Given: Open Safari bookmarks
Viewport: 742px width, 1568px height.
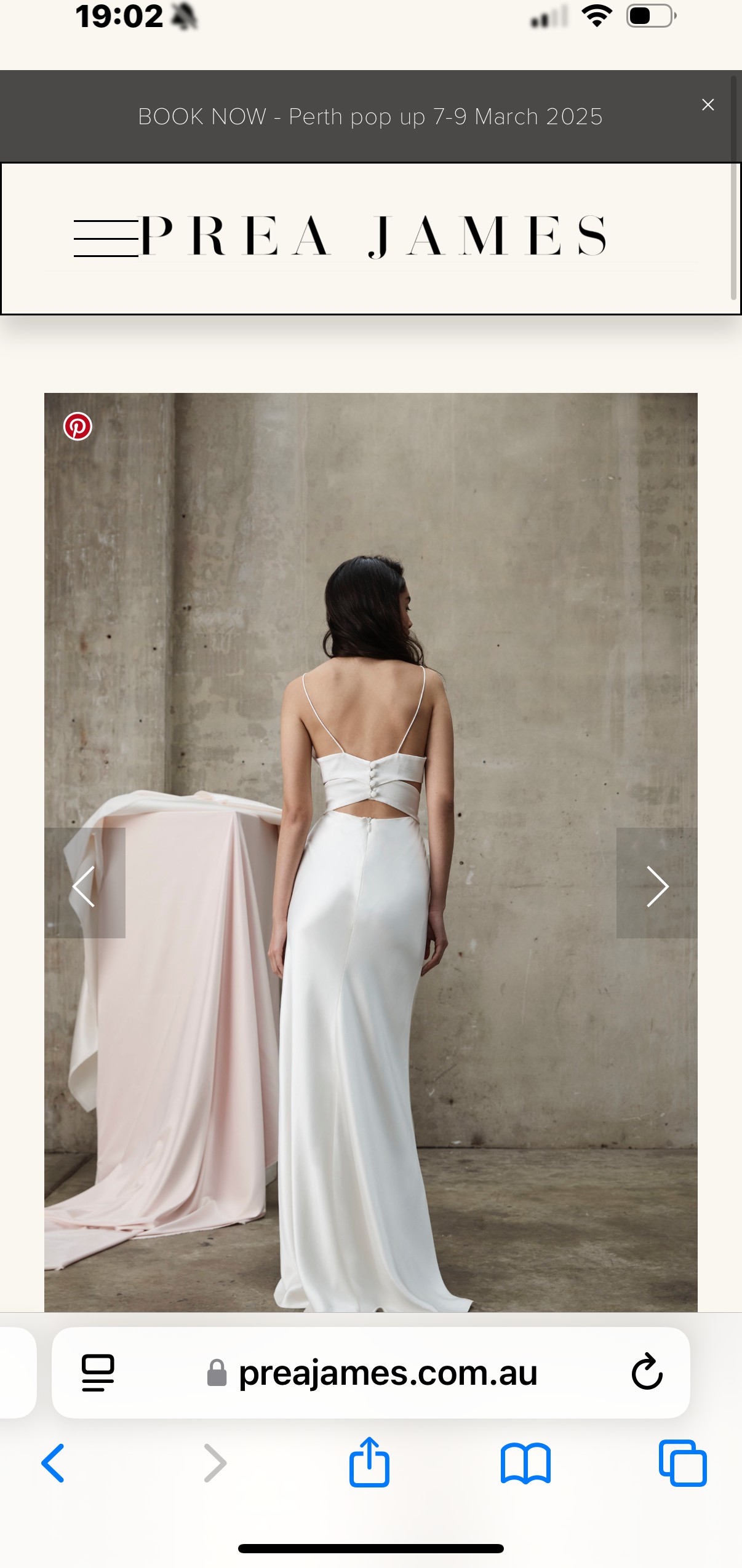Looking at the screenshot, I should 526,1463.
